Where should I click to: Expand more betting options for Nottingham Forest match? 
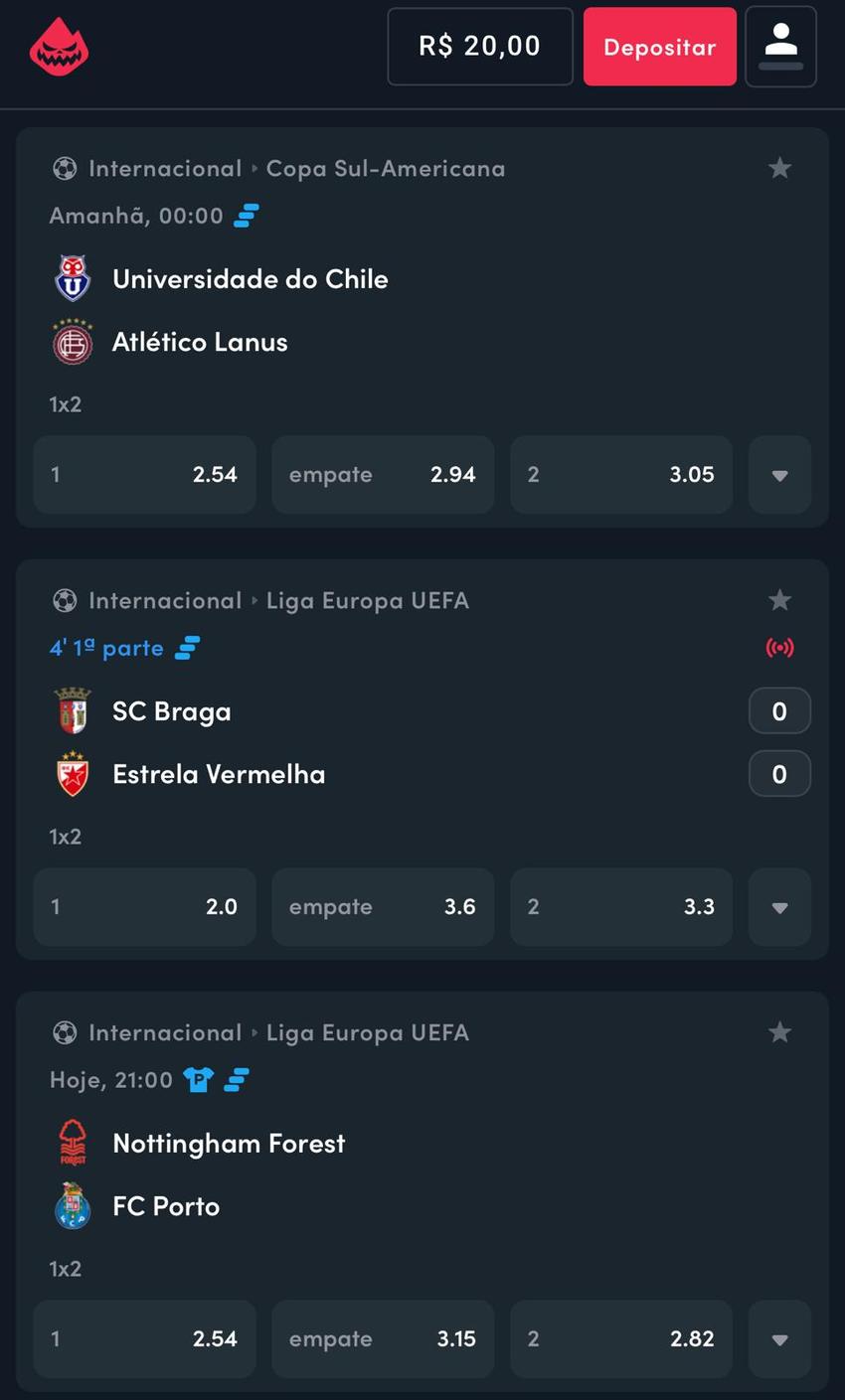coord(779,1338)
